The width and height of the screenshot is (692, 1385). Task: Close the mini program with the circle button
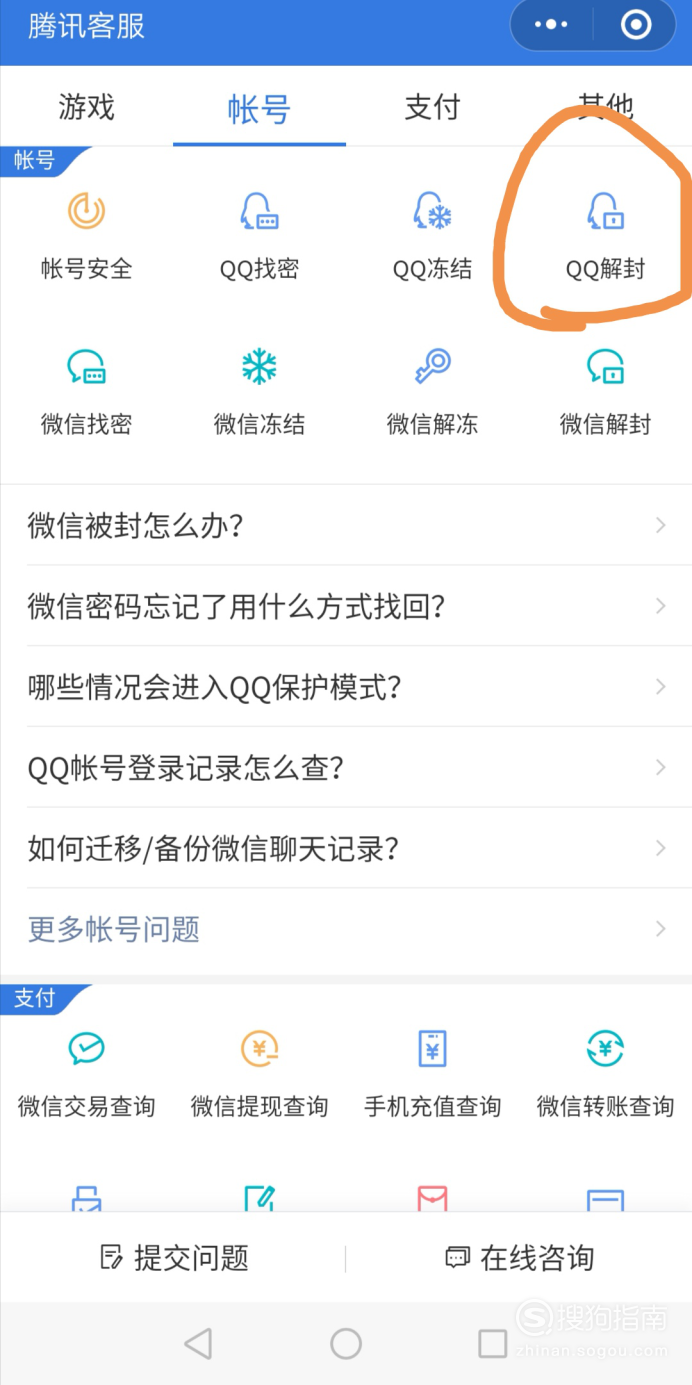click(636, 25)
